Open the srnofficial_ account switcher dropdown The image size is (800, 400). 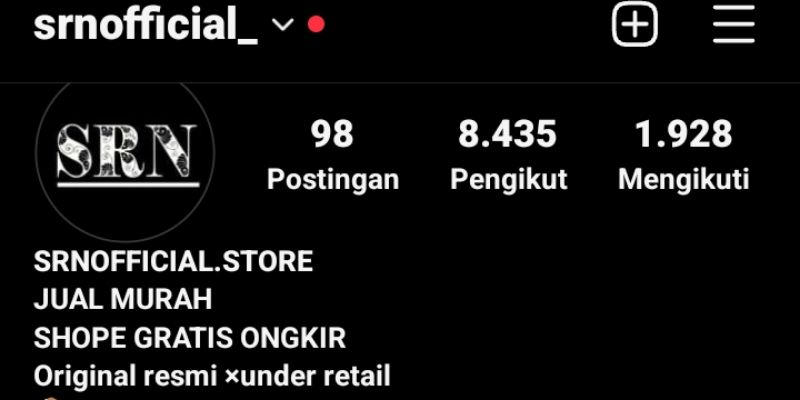pyautogui.click(x=282, y=24)
